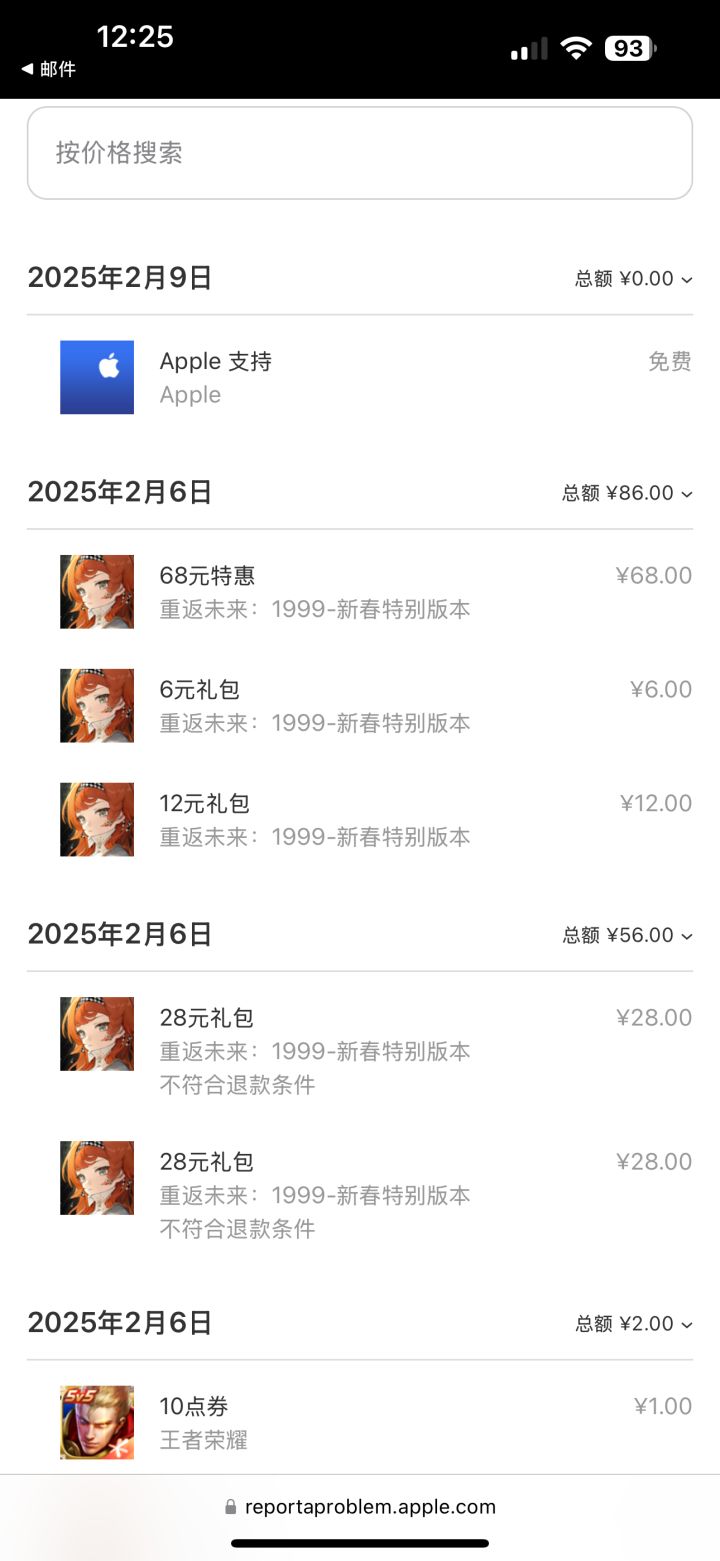Expand the 总额 ¥0.00 receipt

point(634,278)
